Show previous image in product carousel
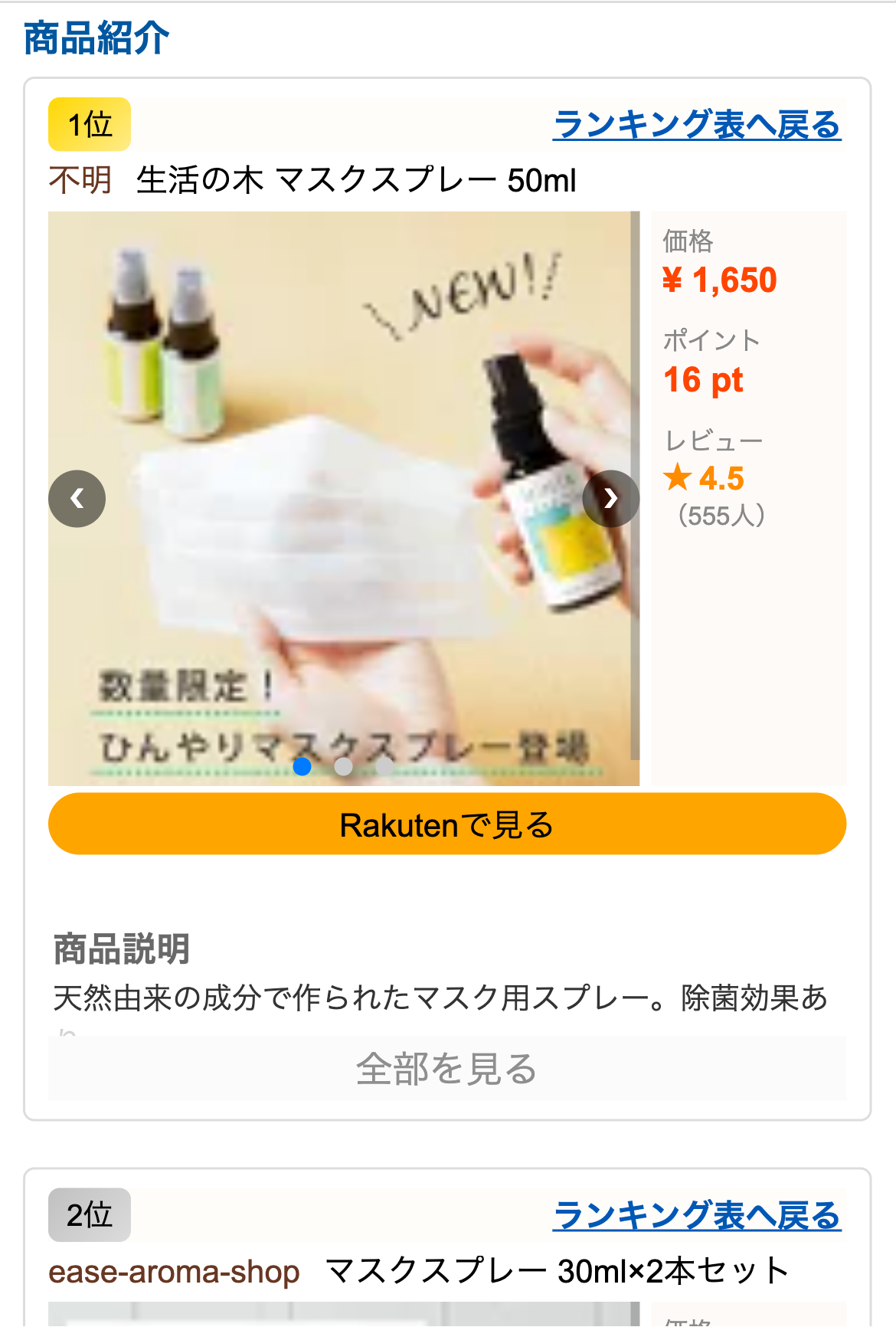The height and width of the screenshot is (1327, 896). pos(77,499)
